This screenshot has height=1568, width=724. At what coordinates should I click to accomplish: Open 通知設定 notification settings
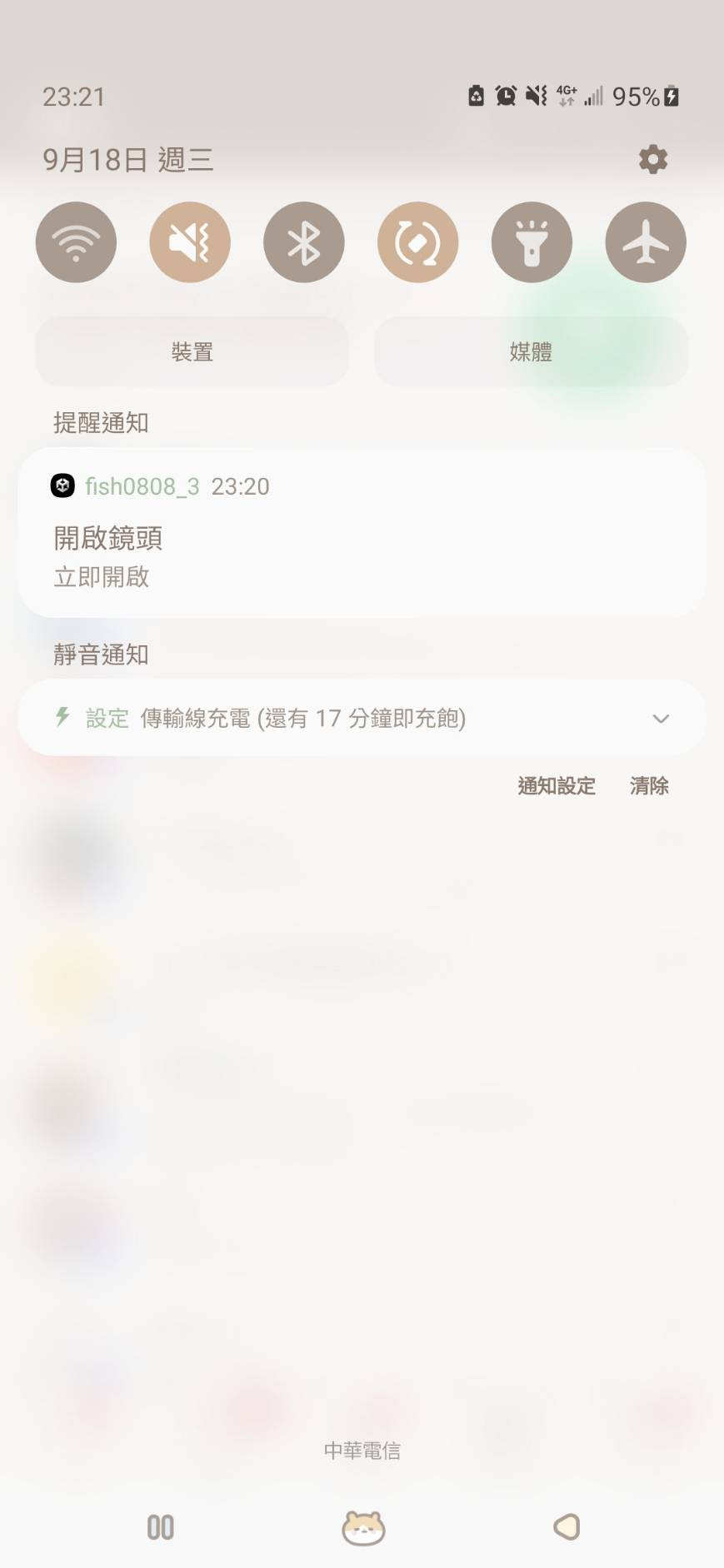click(557, 786)
